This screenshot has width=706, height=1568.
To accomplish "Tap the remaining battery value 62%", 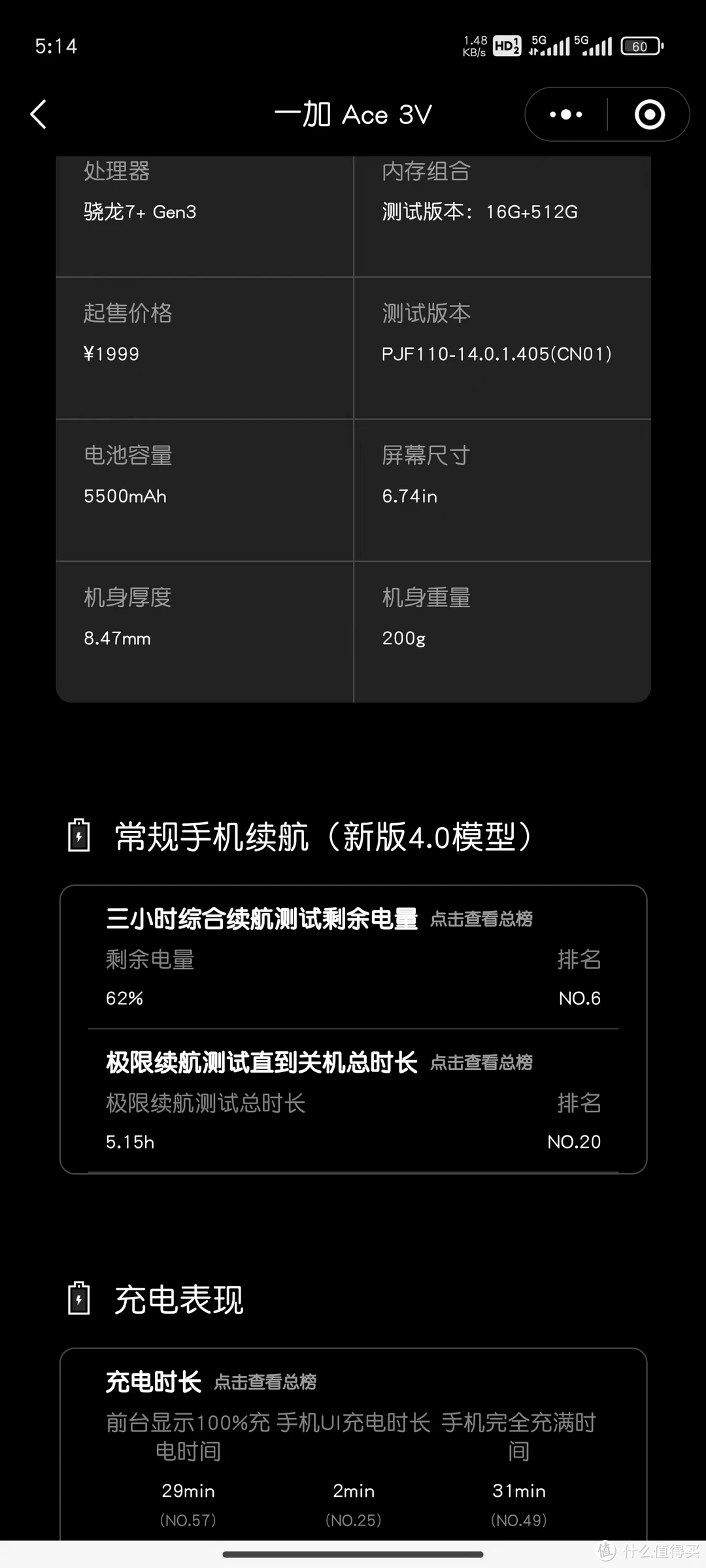I will [124, 998].
